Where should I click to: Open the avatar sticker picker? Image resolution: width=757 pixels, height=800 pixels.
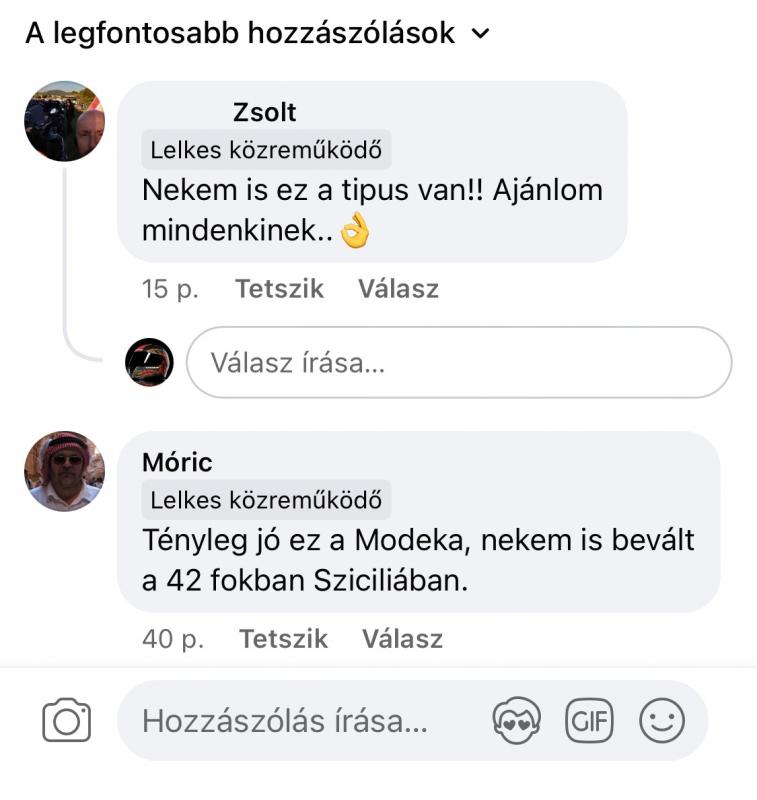tap(516, 721)
